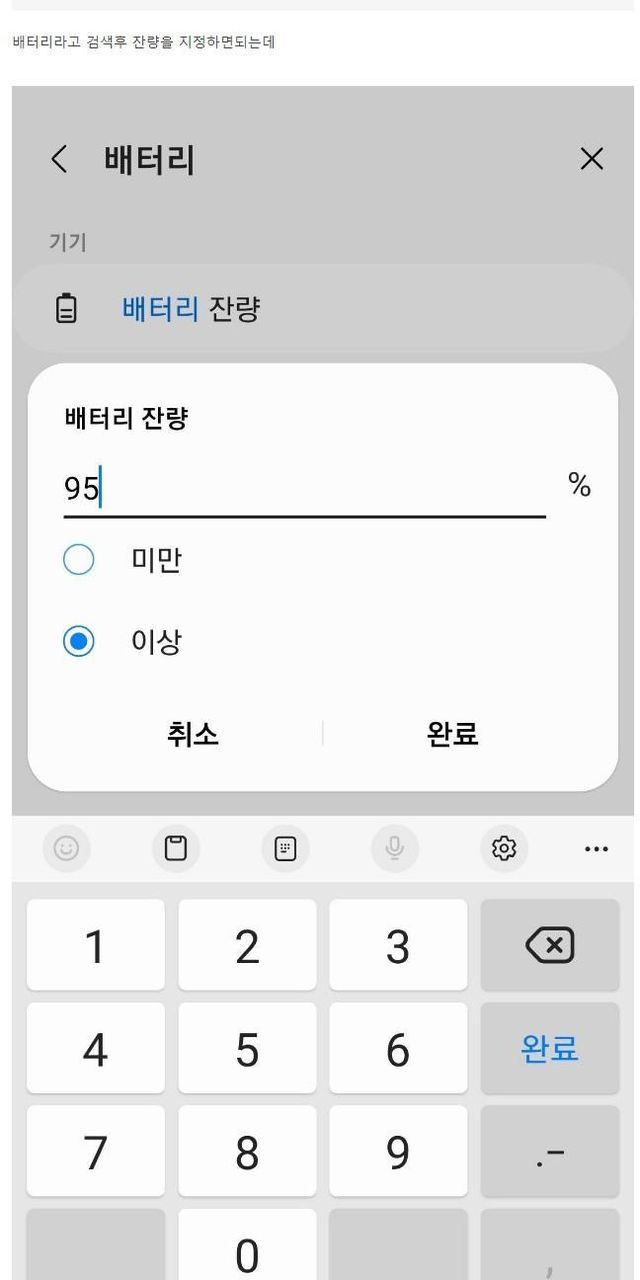This screenshot has height=1280, width=640.
Task: Confirm the dialog with the 완료 button
Action: click(x=452, y=734)
